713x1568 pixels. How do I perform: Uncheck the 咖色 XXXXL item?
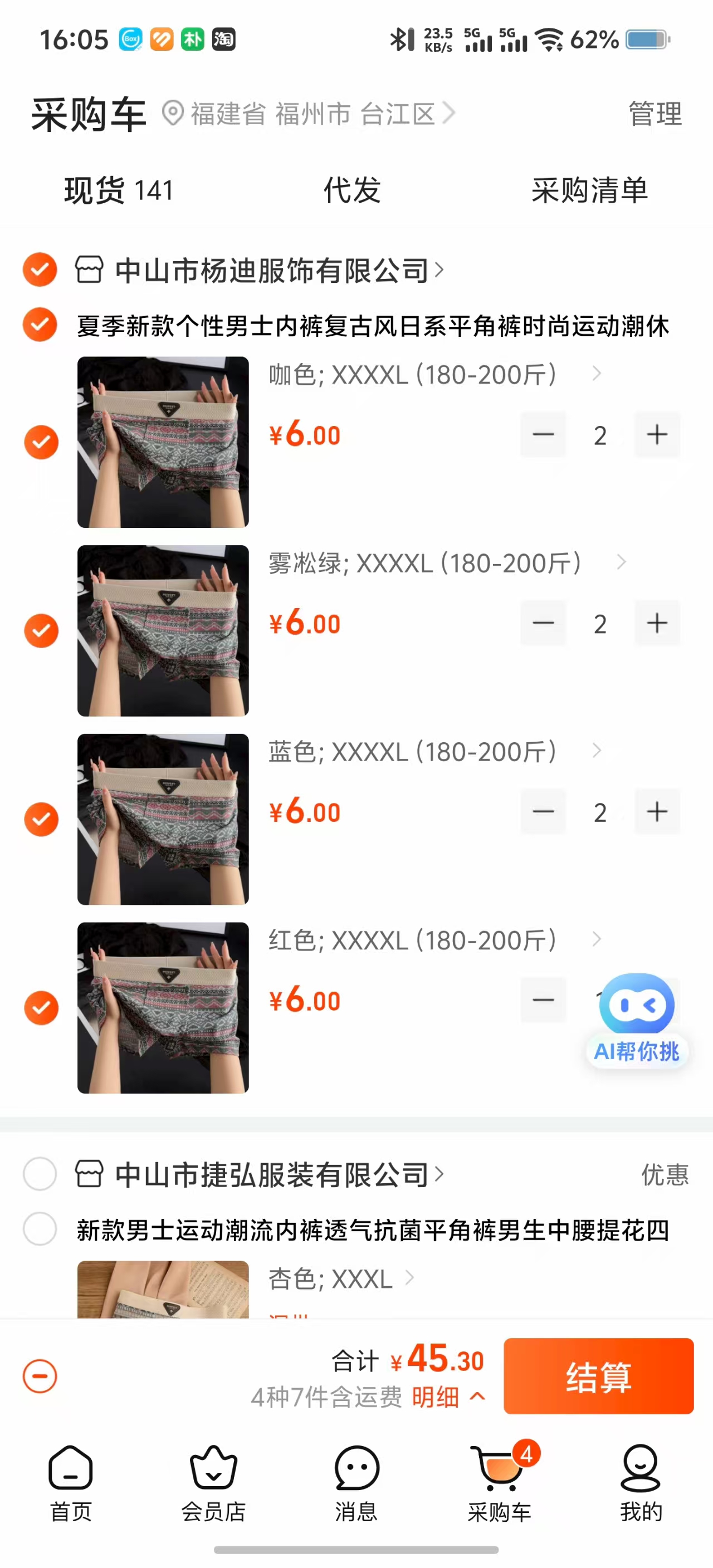click(x=41, y=442)
